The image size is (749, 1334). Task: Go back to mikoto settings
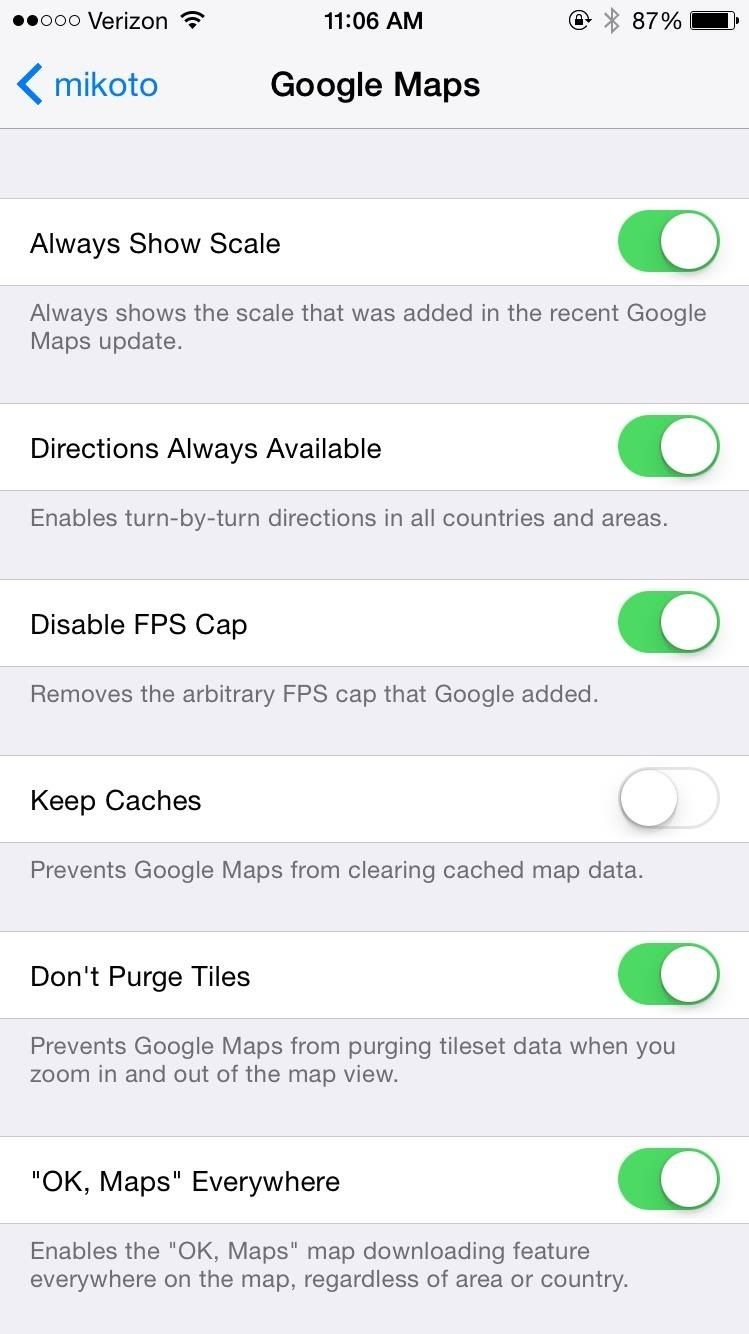tap(88, 85)
